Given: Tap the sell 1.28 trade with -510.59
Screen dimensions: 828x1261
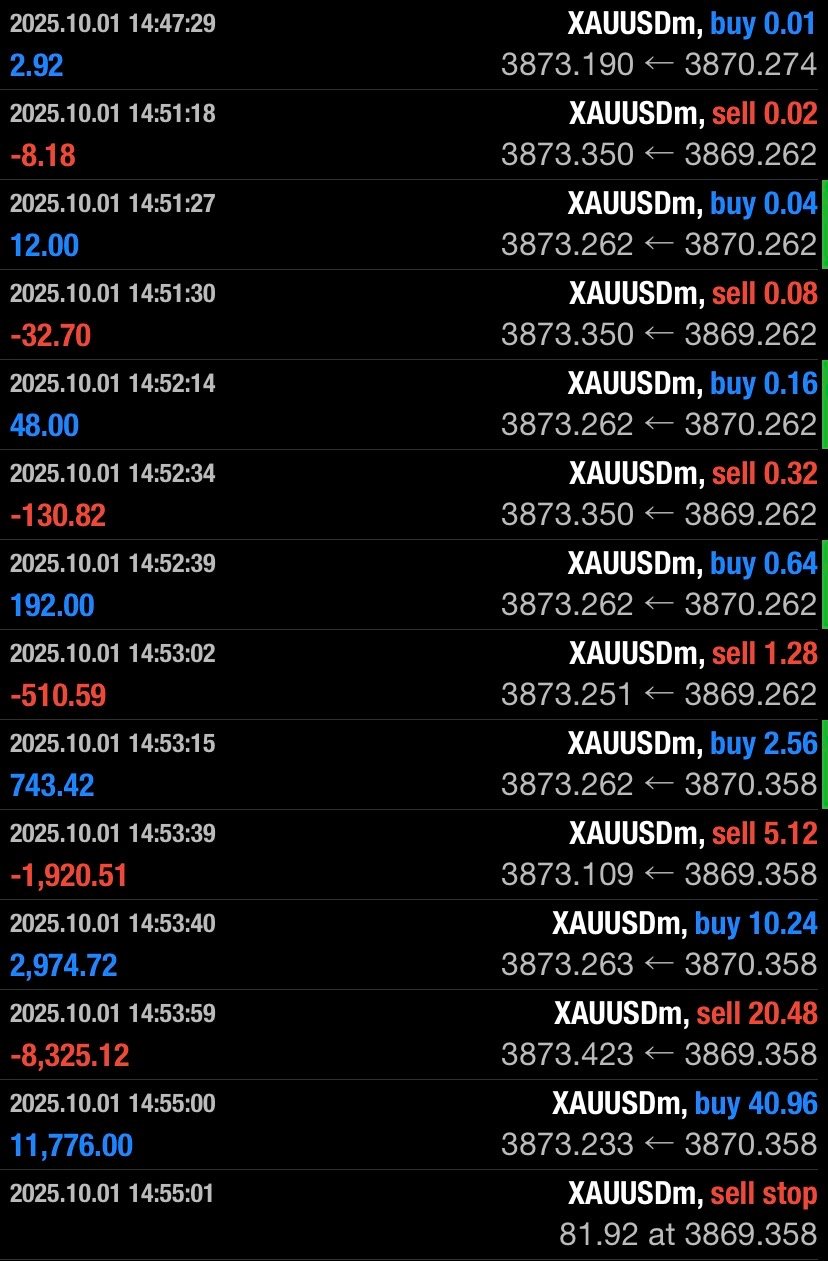Looking at the screenshot, I should [x=414, y=675].
